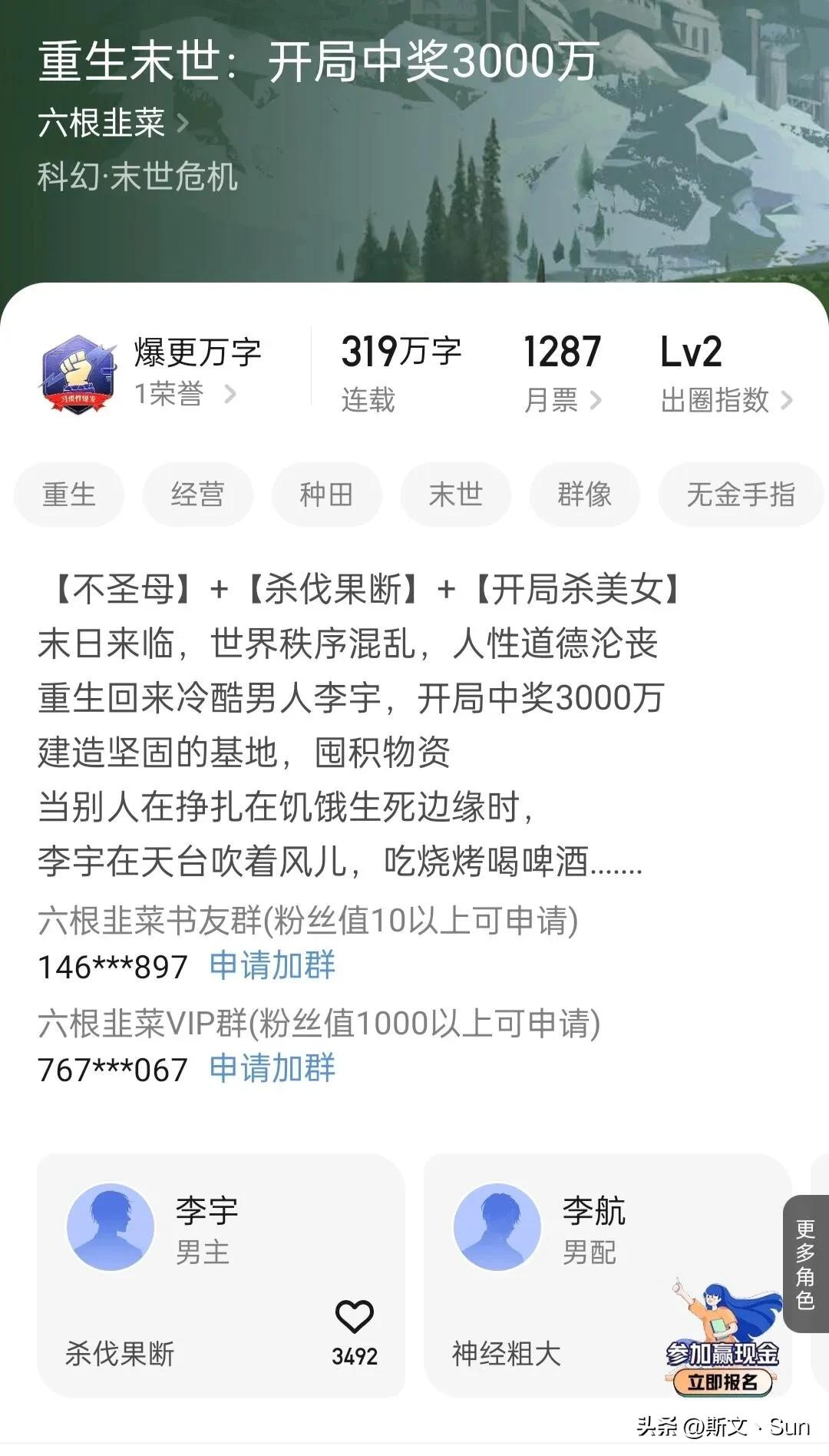
Task: Apply to join the 书友群 146***897
Action: (x=272, y=965)
